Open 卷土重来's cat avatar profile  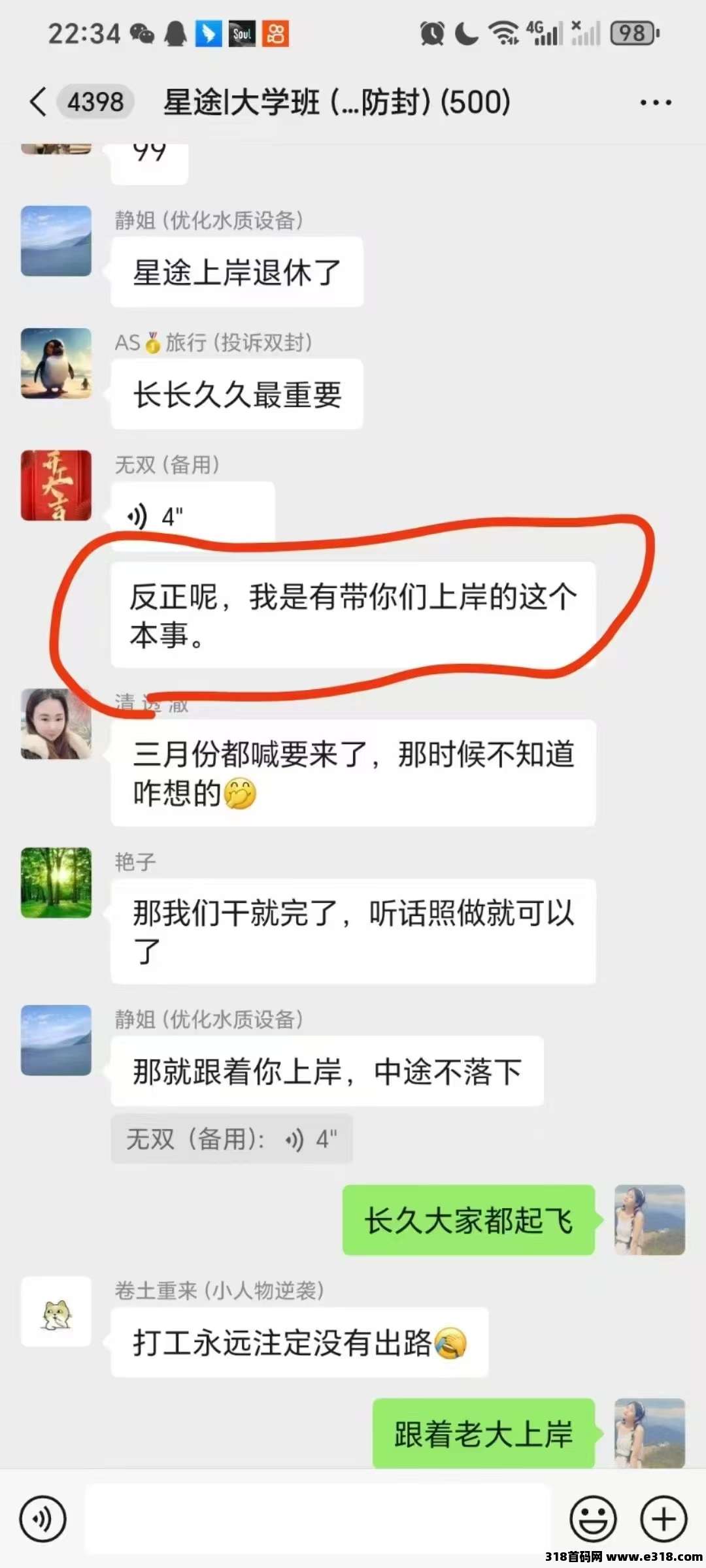click(x=56, y=1311)
